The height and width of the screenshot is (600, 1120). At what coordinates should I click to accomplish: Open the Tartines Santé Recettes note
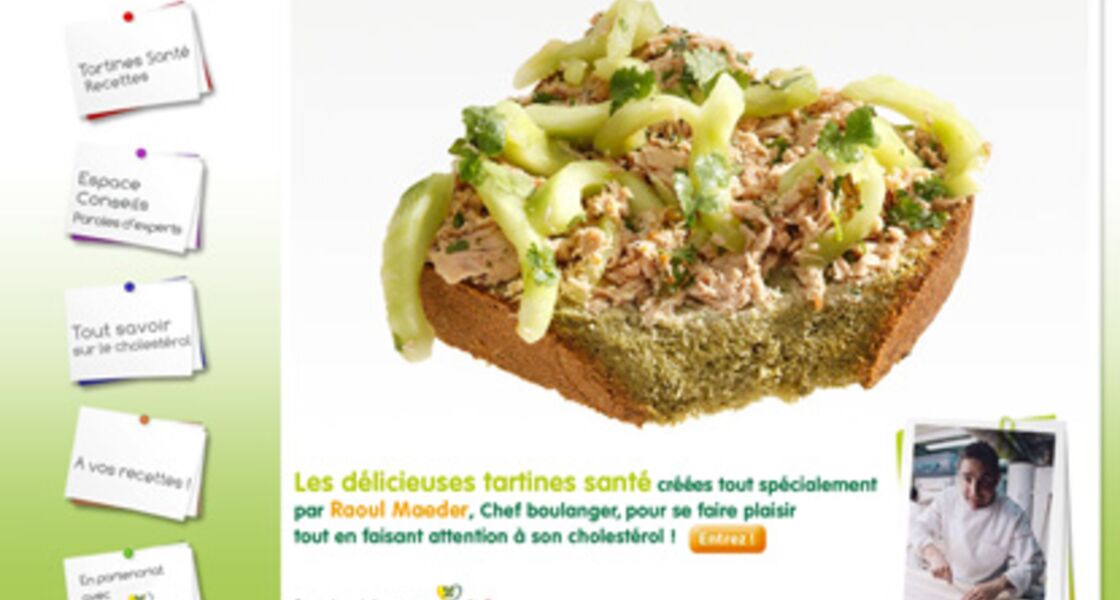click(x=135, y=65)
